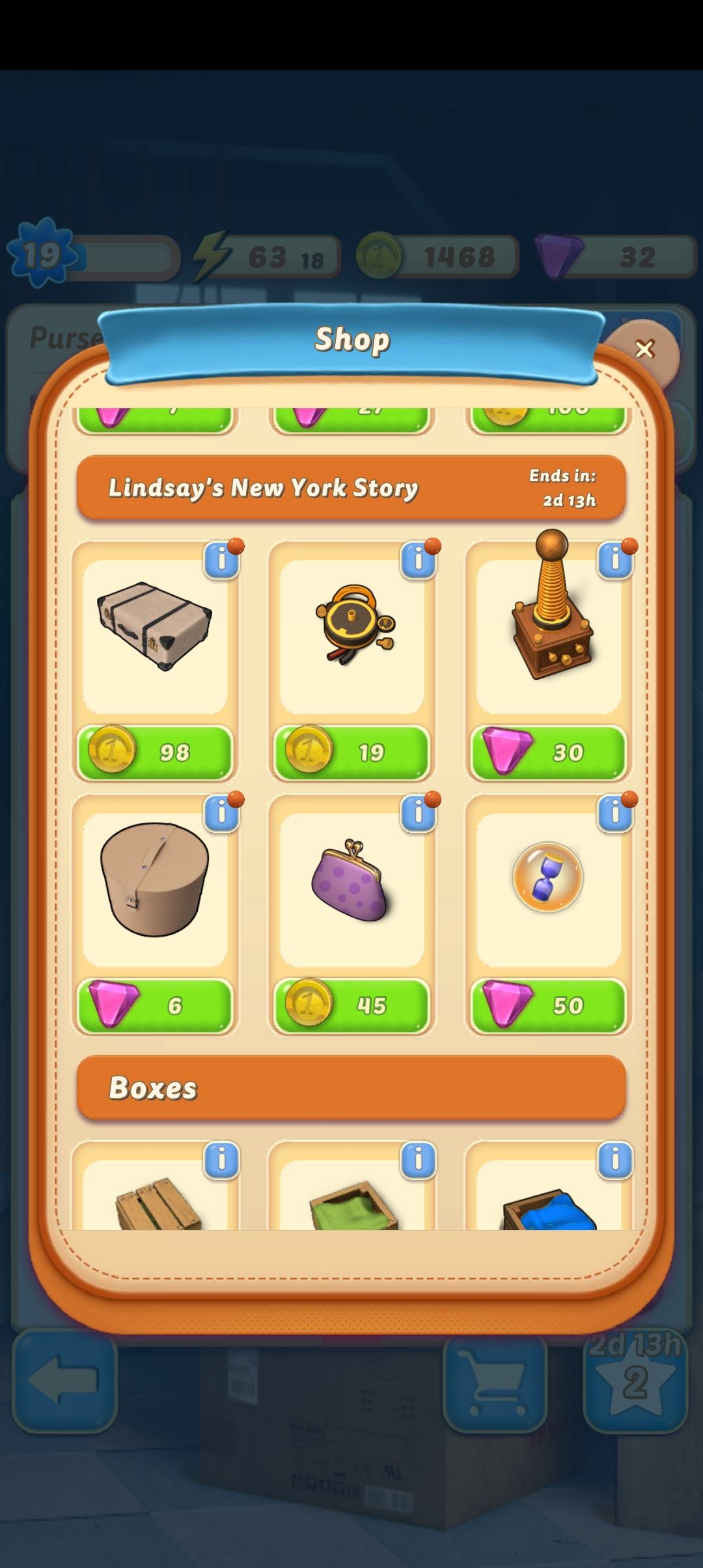Open info for the hourglass booster bubble
Image resolution: width=703 pixels, height=1568 pixels.
pos(614,811)
